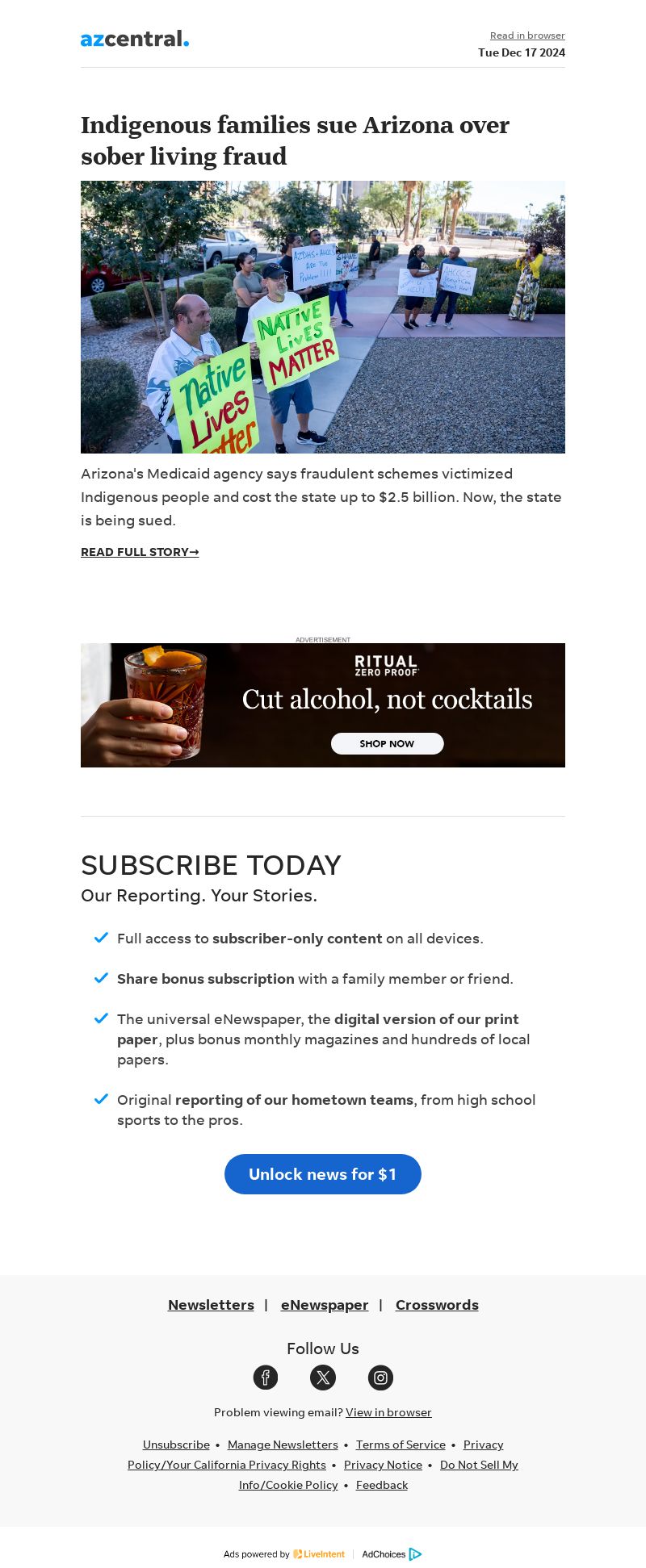Open Manage Newsletters link

click(x=283, y=1445)
